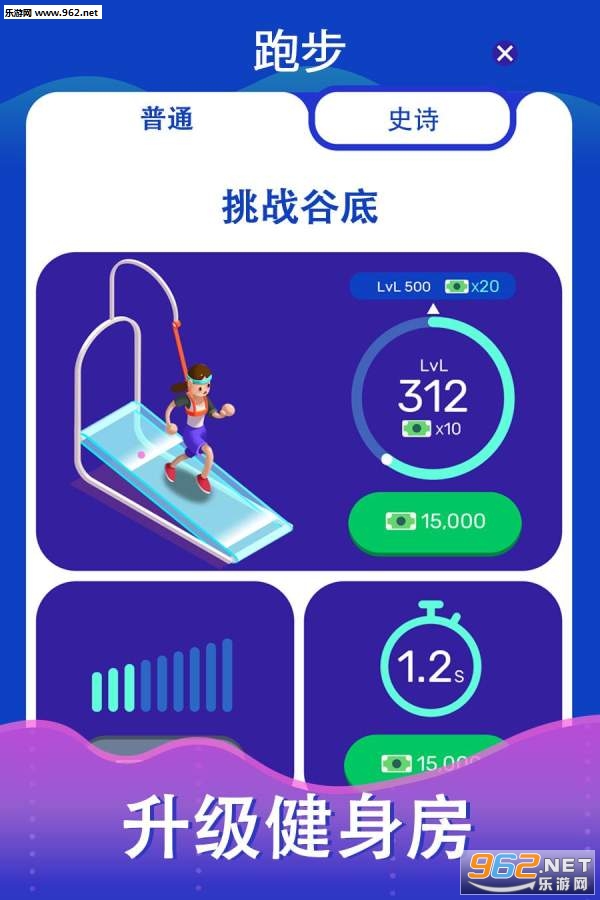Viewport: 600px width, 900px height.
Task: Select the 普通 tab
Action: [167, 119]
